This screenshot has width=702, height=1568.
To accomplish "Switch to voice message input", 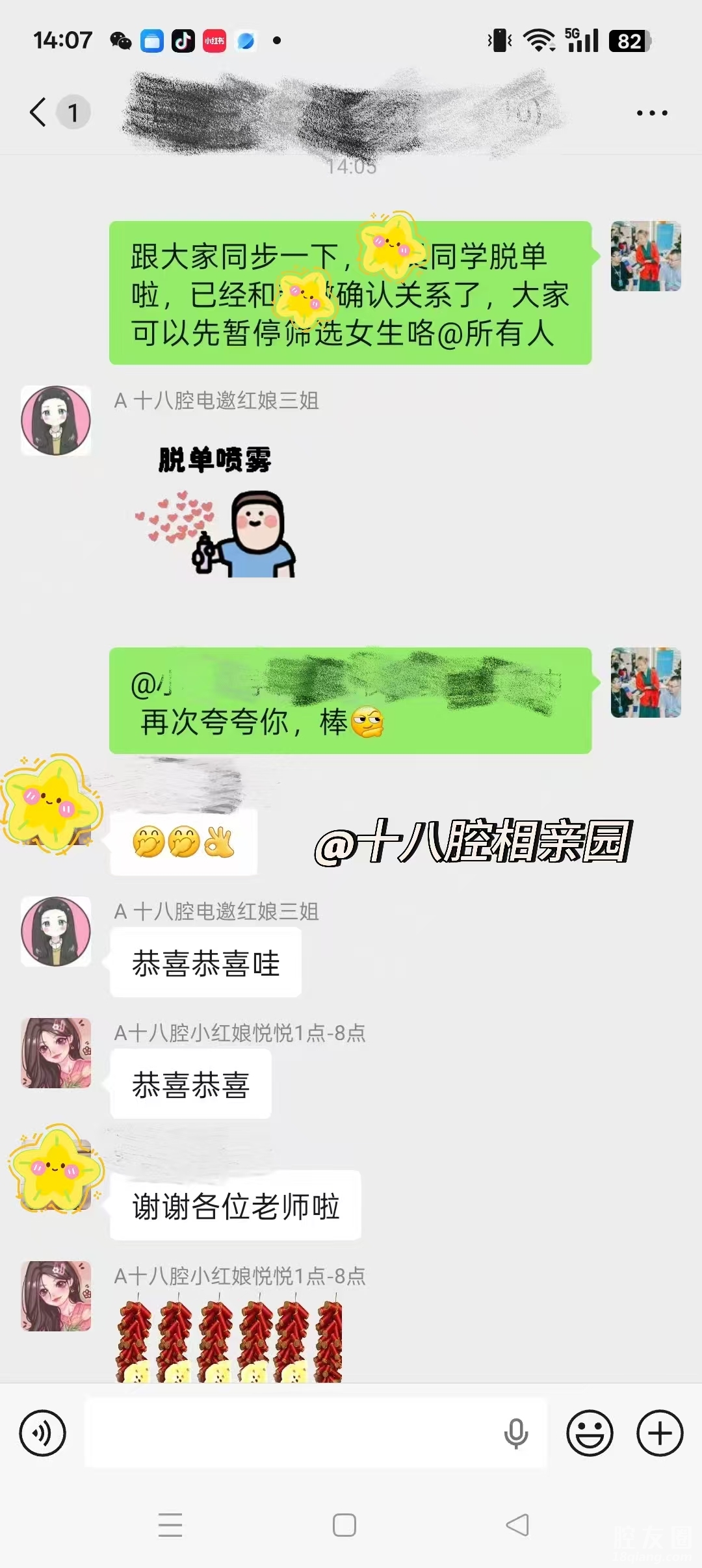I will [x=43, y=1433].
